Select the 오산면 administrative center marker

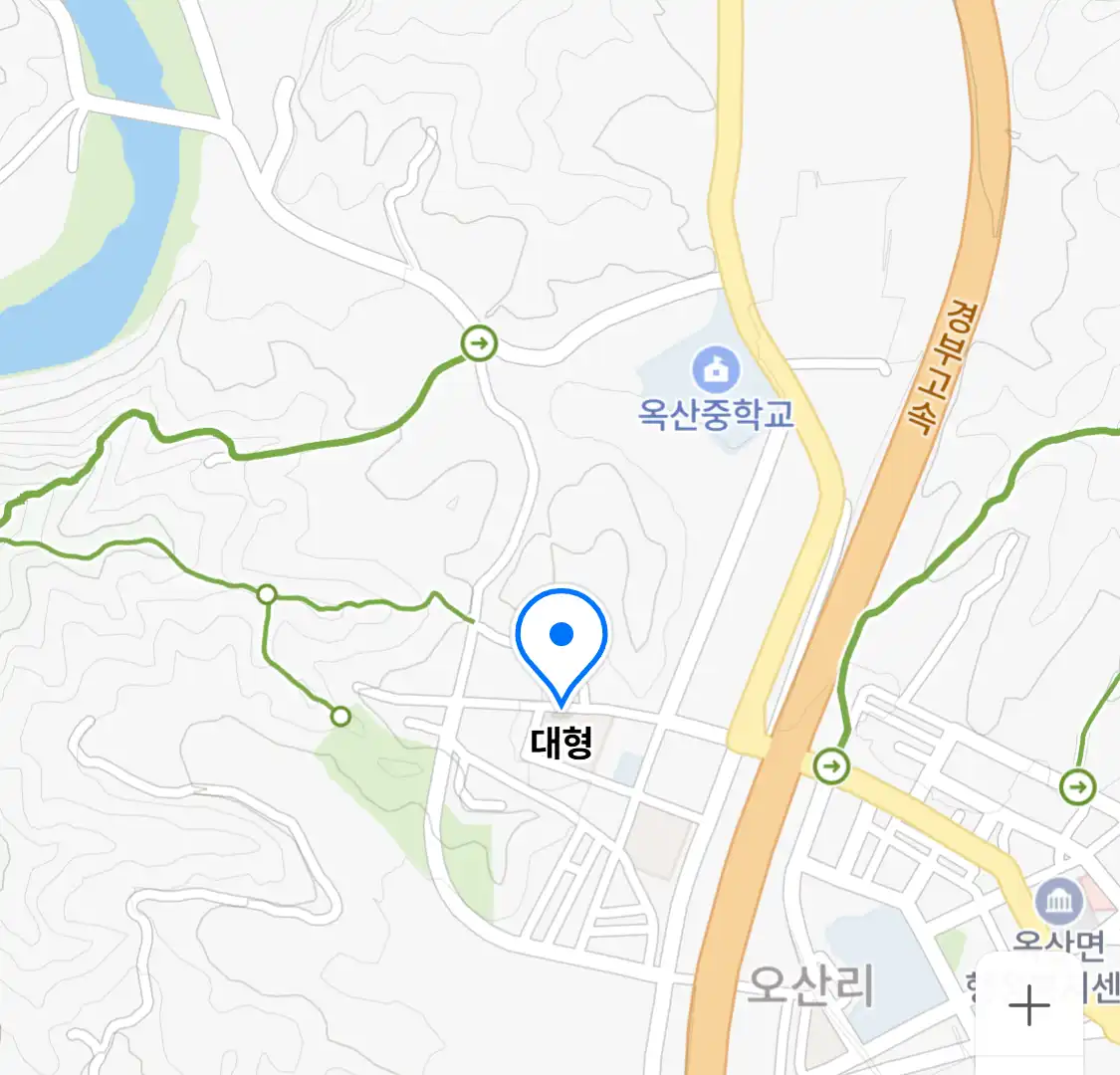[x=1058, y=902]
